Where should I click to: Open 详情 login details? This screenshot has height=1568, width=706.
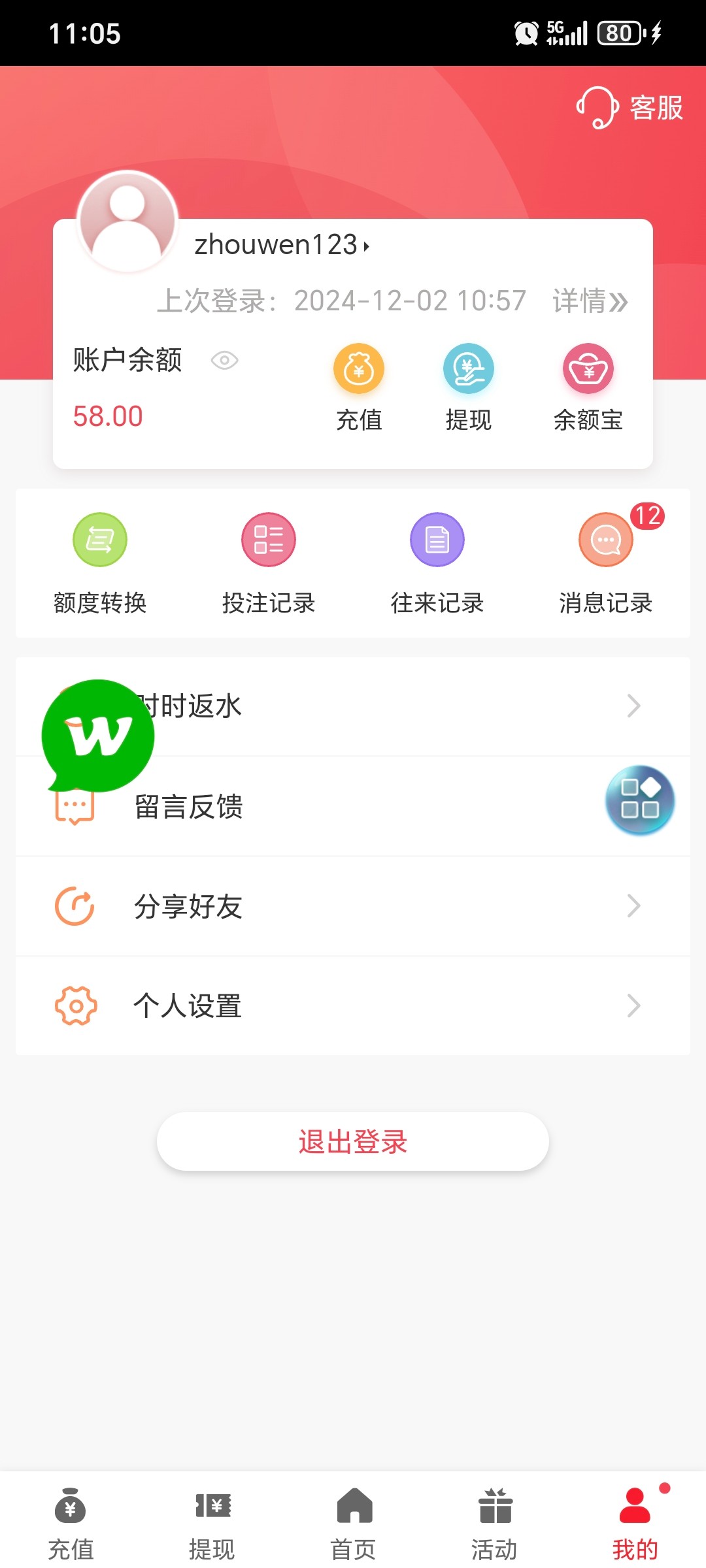click(590, 301)
